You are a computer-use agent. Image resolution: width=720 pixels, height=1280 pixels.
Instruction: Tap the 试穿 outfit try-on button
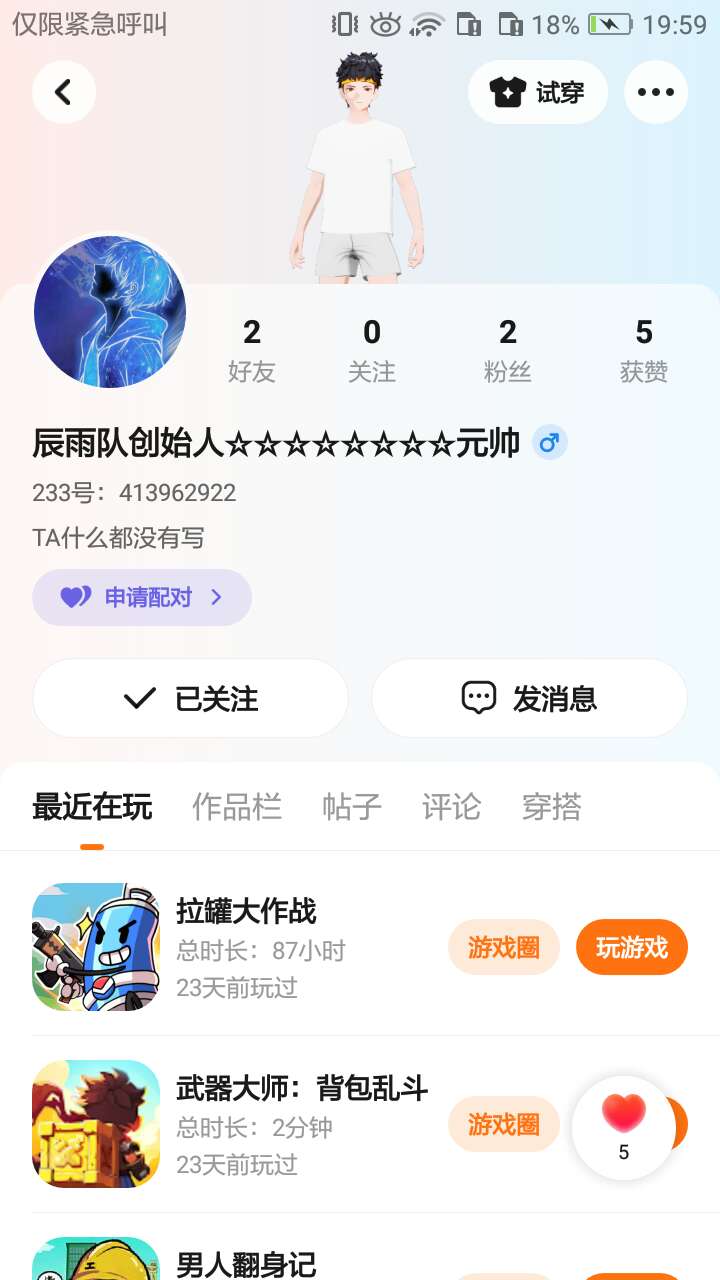click(538, 93)
